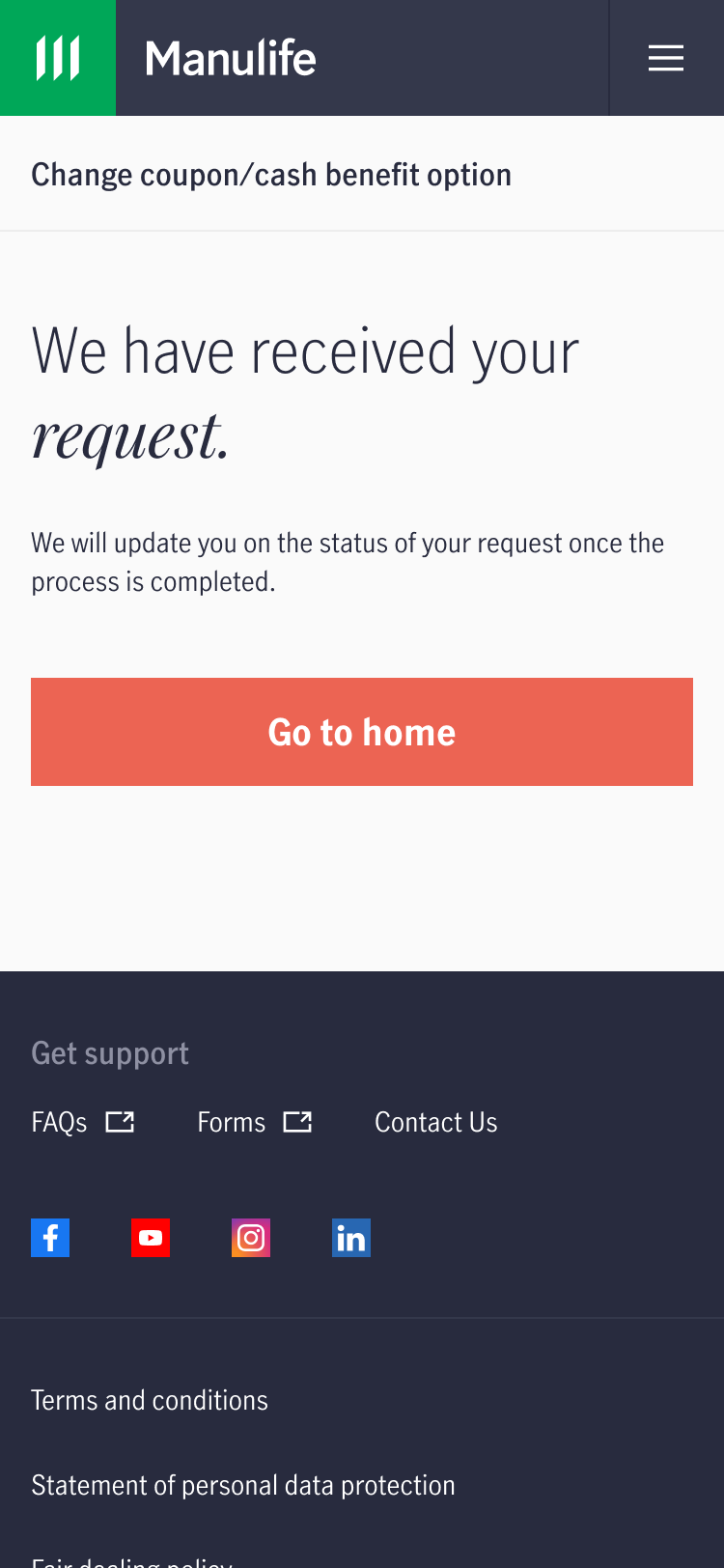
Task: Open the FAQs link
Action: coord(83,1122)
